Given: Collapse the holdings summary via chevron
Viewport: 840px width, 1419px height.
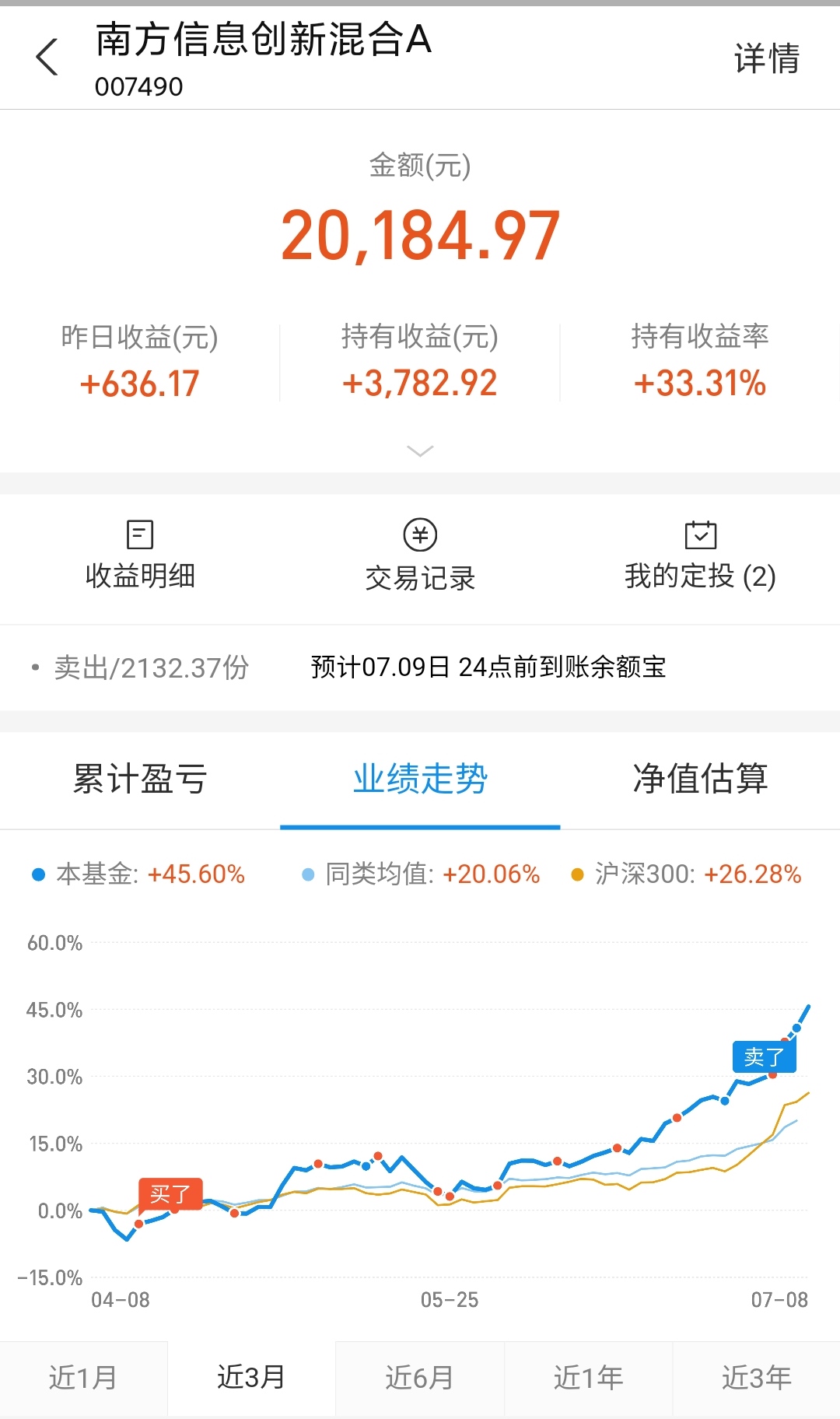Looking at the screenshot, I should point(420,450).
